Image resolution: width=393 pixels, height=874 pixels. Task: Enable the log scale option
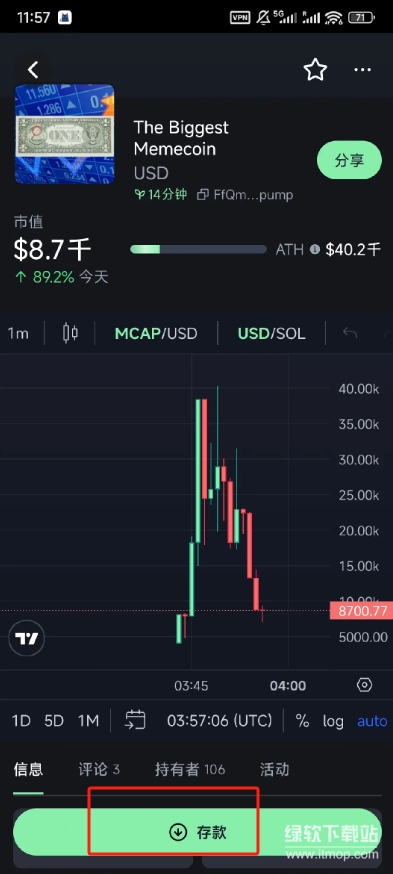pos(333,721)
